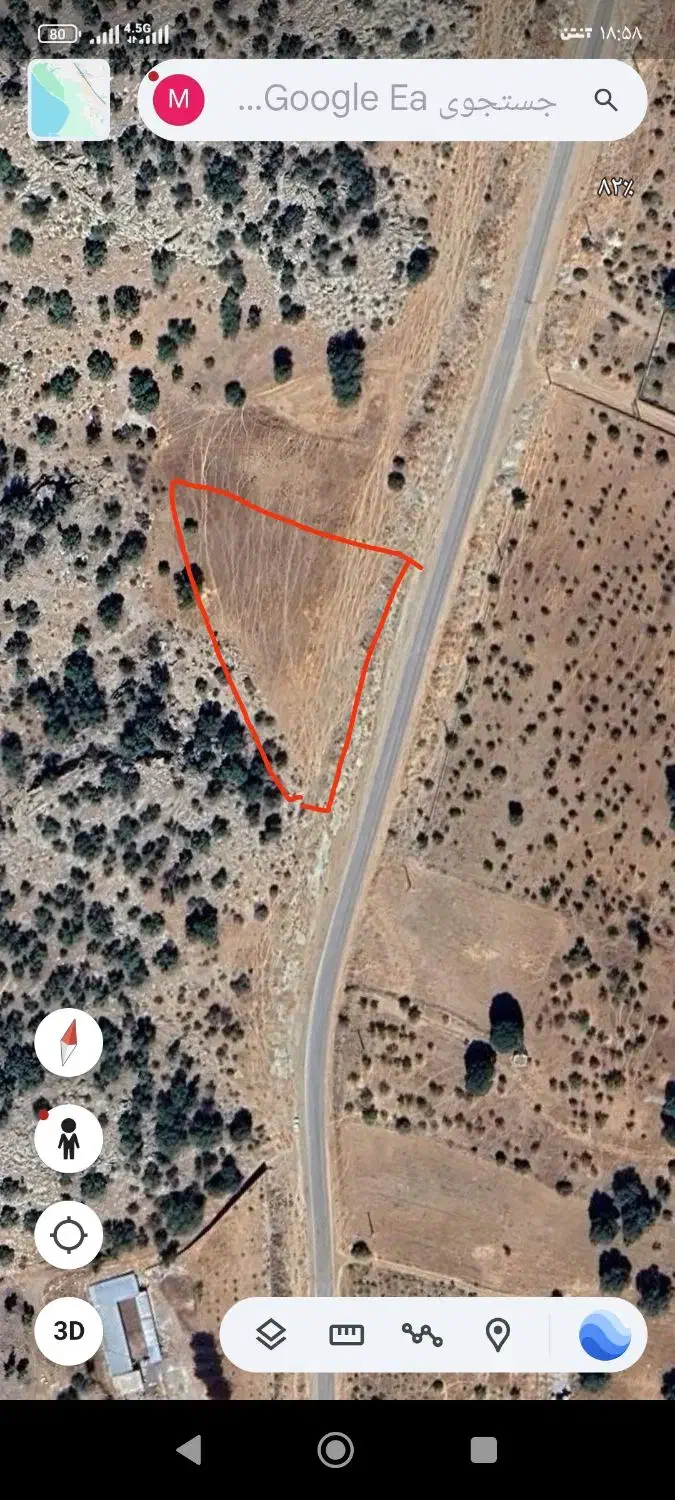Go back using the system back button
The width and height of the screenshot is (675, 1500).
188,1449
